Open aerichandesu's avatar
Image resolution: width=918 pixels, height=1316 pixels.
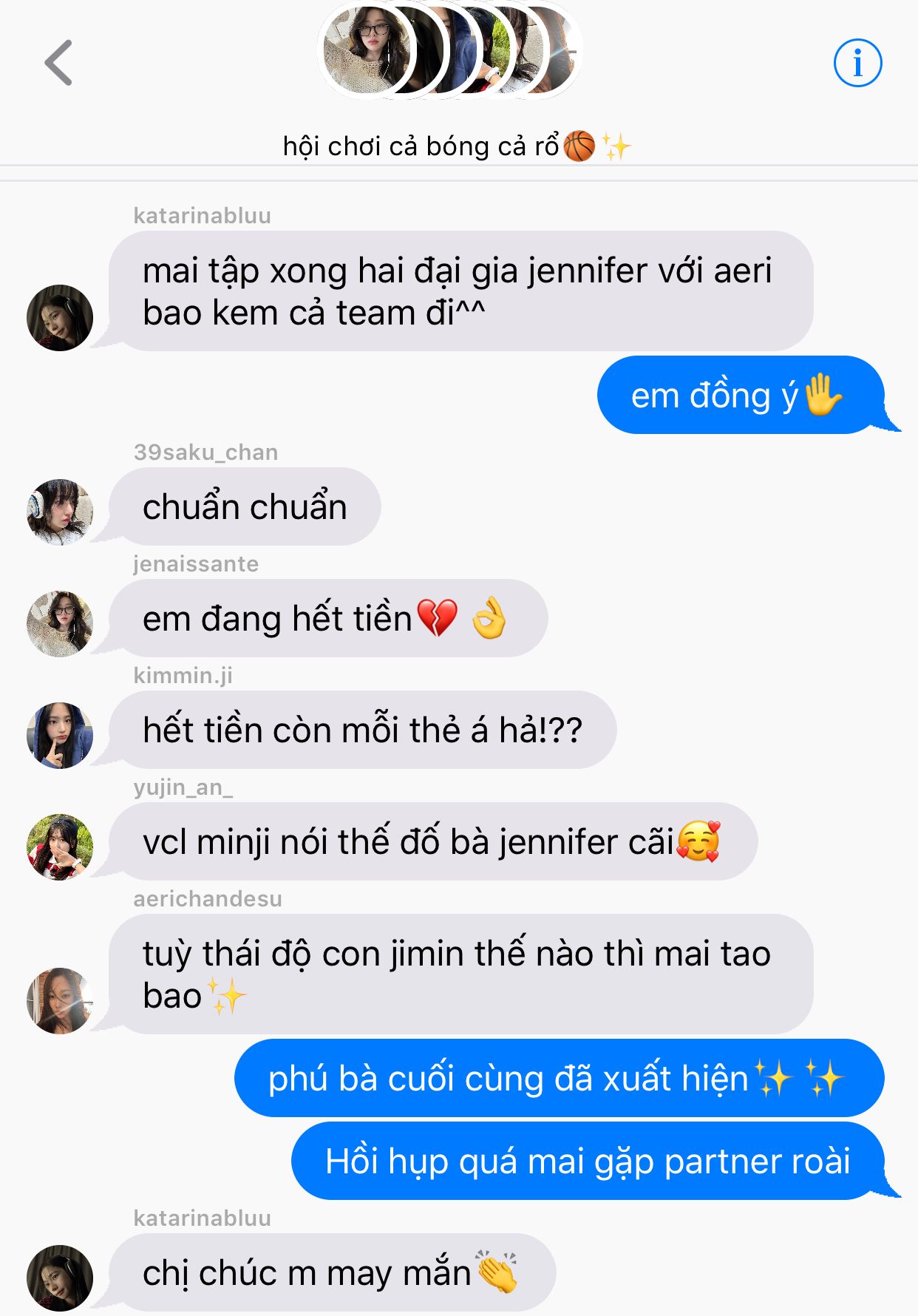coord(60,1000)
